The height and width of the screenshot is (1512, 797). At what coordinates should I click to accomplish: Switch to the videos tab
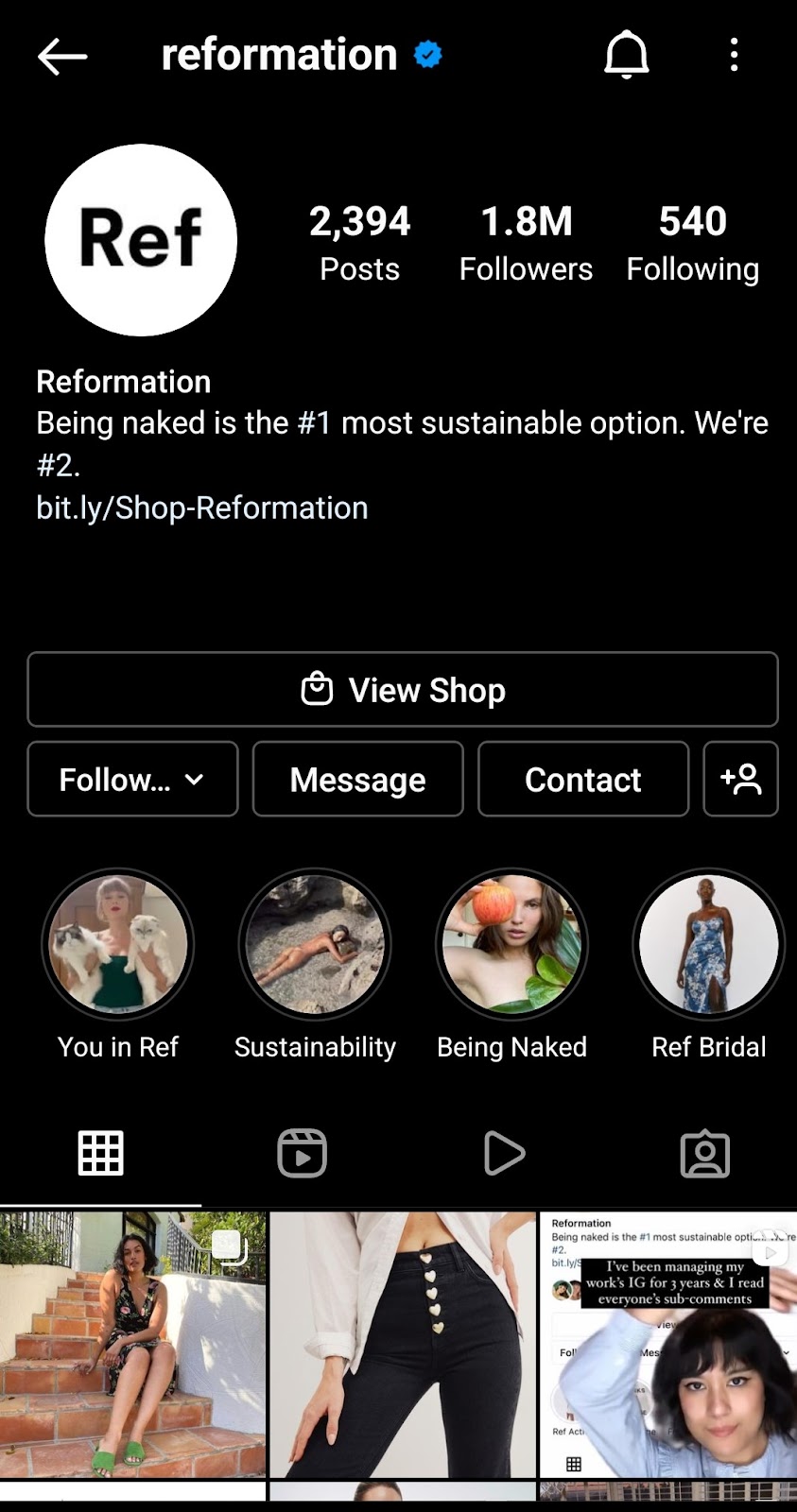(x=504, y=1153)
